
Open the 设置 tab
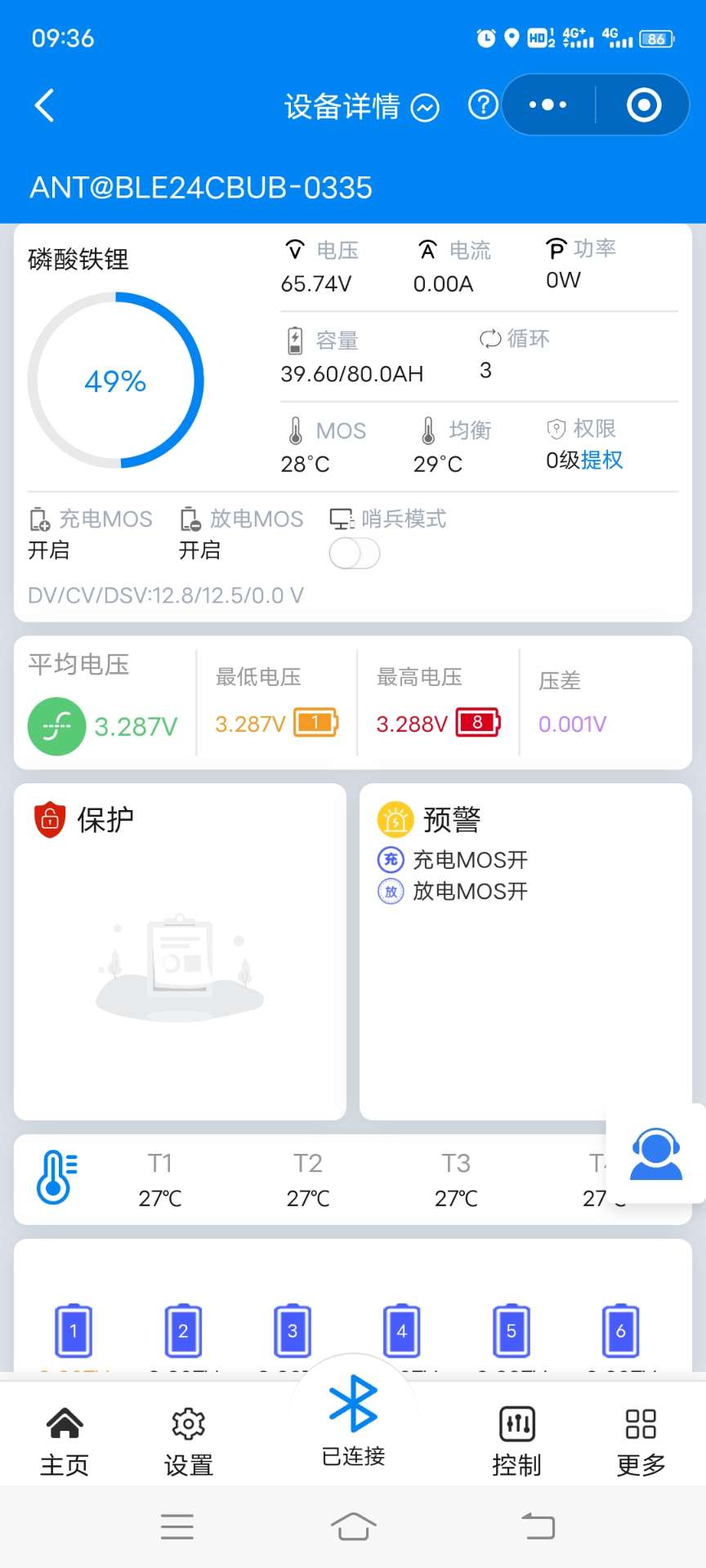pyautogui.click(x=189, y=1441)
